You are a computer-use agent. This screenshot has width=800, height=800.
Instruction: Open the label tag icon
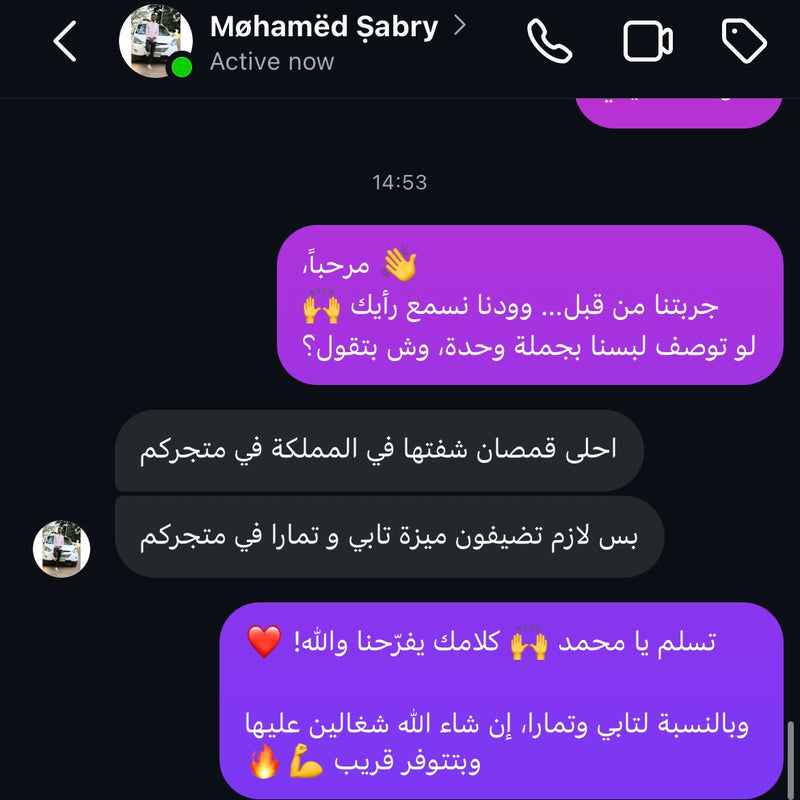(744, 41)
